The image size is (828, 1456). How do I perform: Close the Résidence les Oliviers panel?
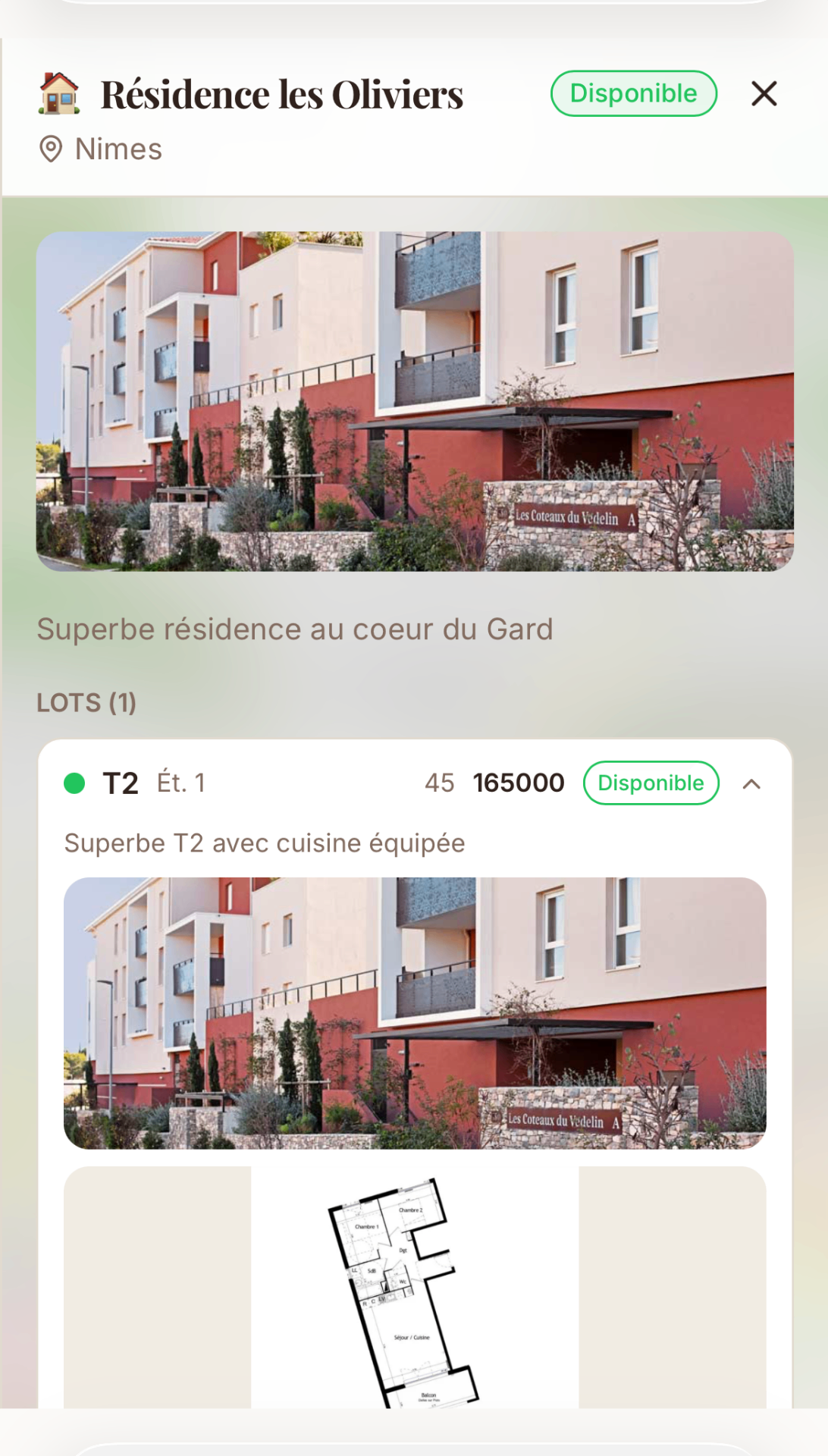(x=764, y=94)
